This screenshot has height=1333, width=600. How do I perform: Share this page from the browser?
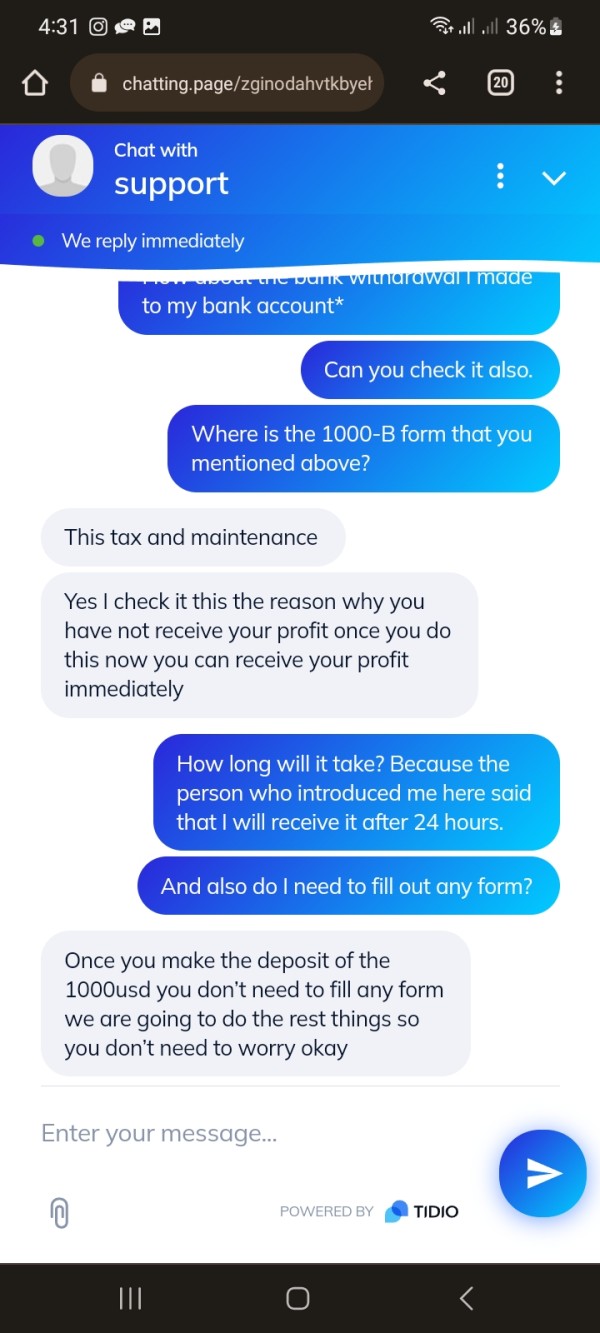pos(434,83)
